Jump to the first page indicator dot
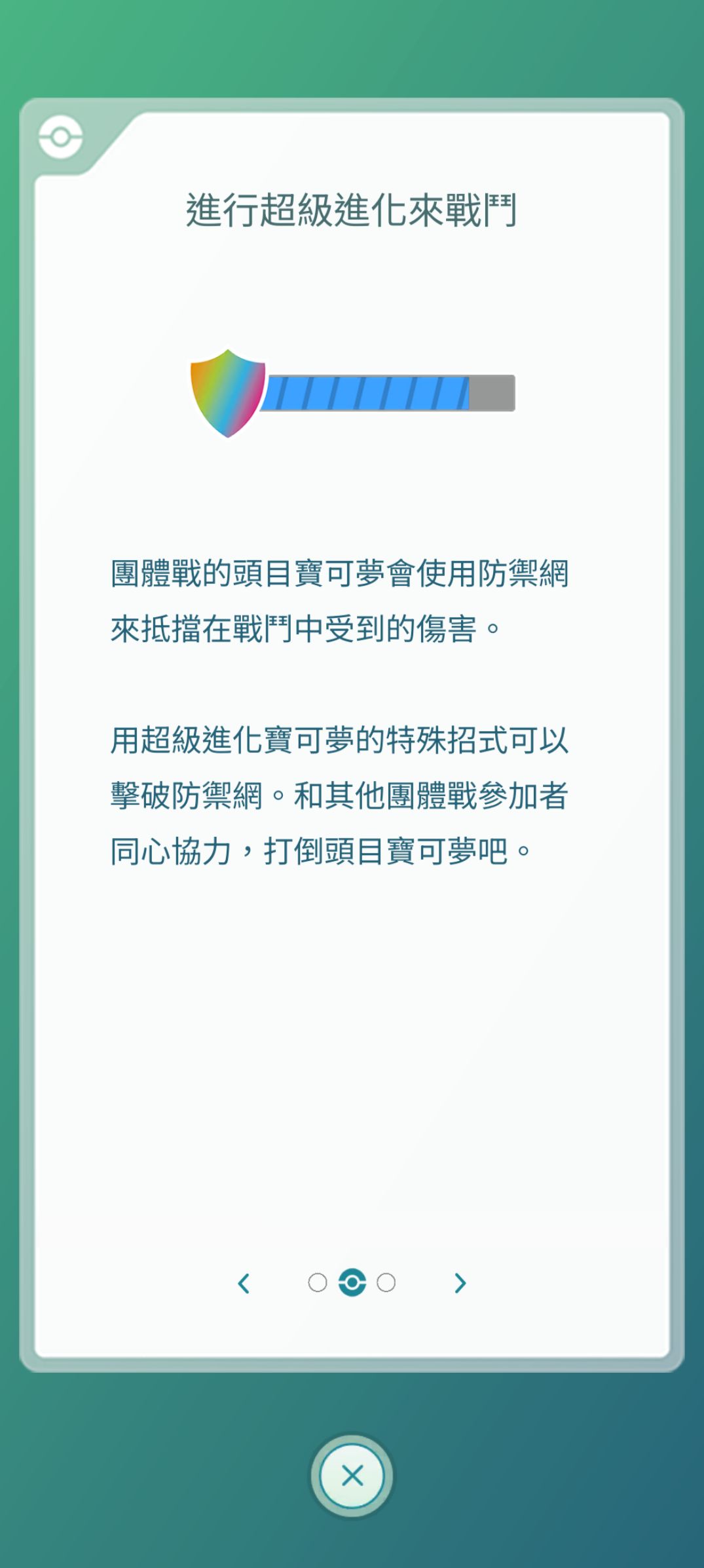This screenshot has width=704, height=1568. pos(318,1283)
